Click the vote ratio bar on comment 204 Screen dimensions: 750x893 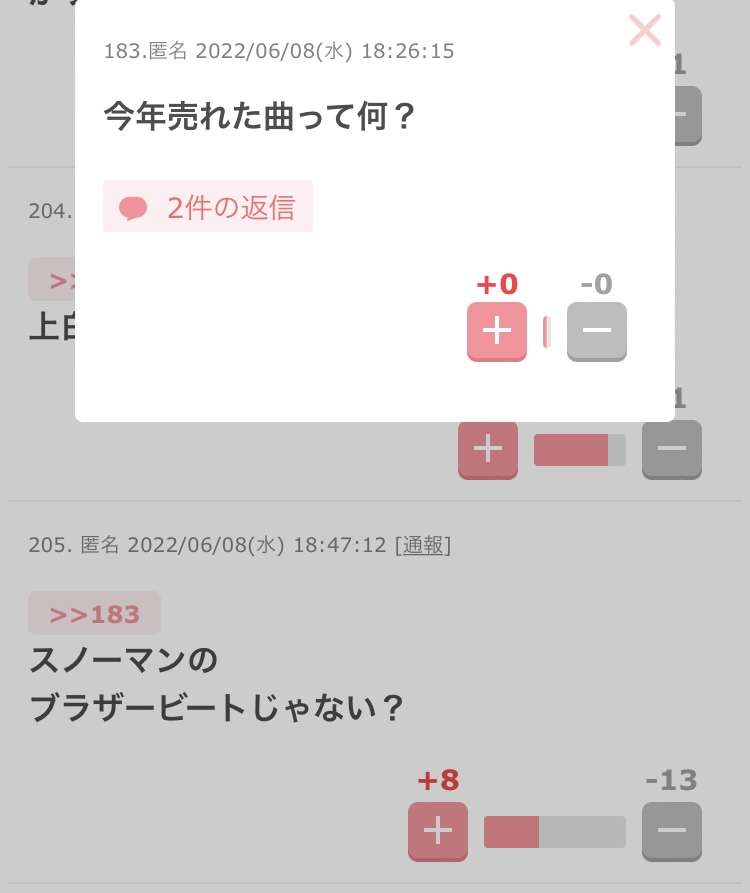580,449
